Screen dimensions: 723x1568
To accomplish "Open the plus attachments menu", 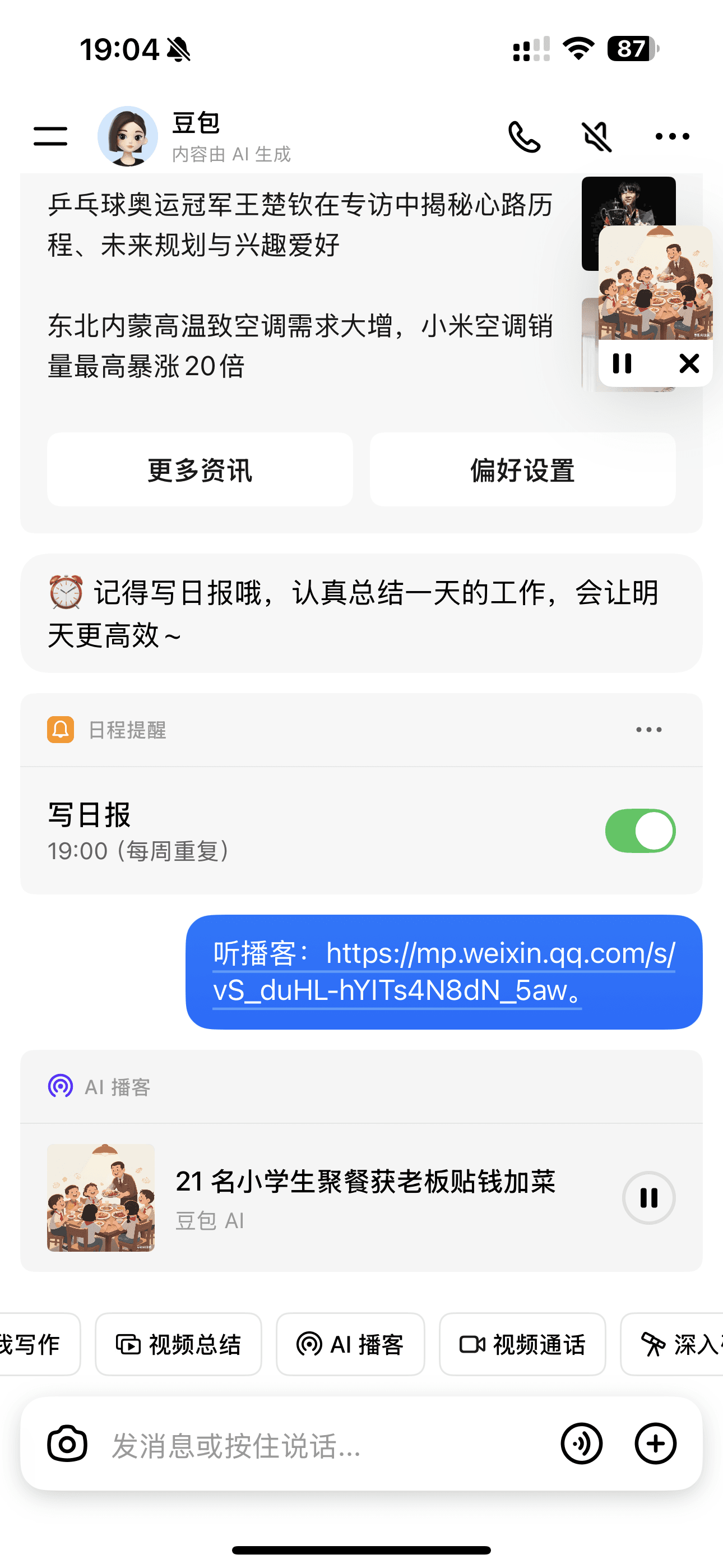I will tap(655, 1443).
